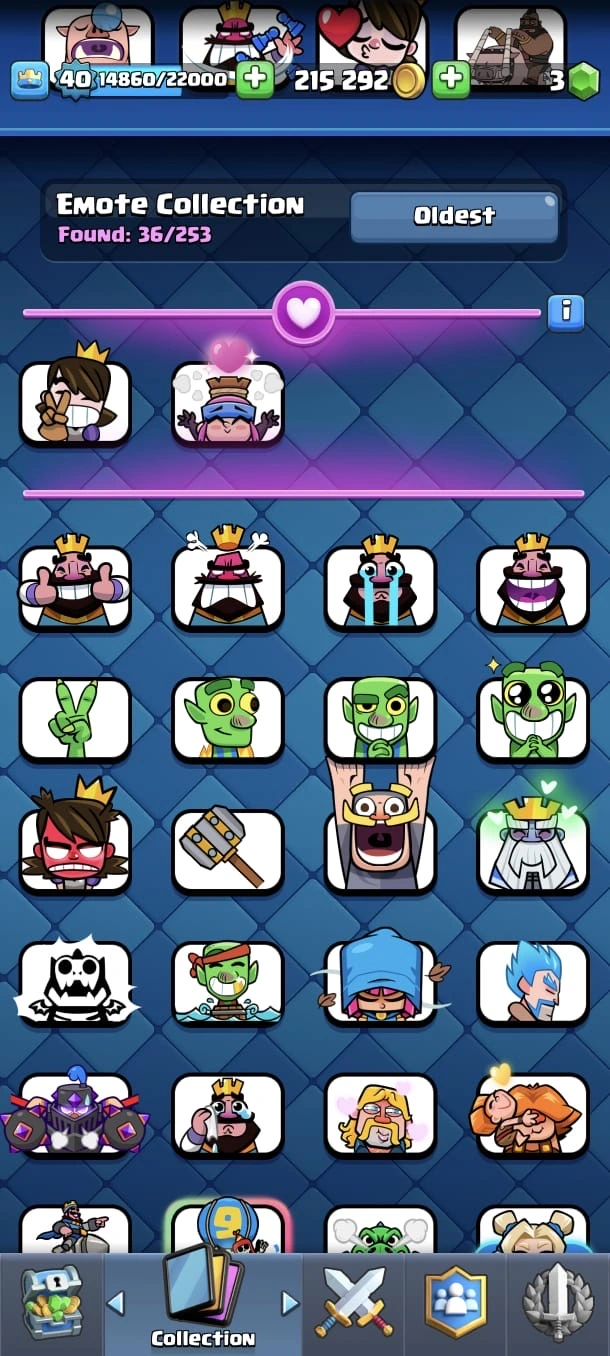
Task: Select the Princess peace sign favorite emote
Action: [75, 402]
